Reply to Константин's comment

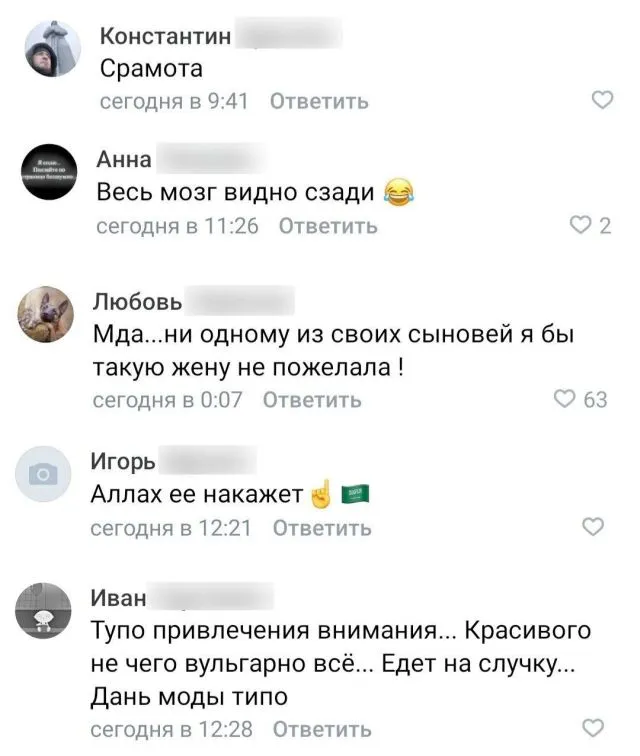pyautogui.click(x=319, y=101)
